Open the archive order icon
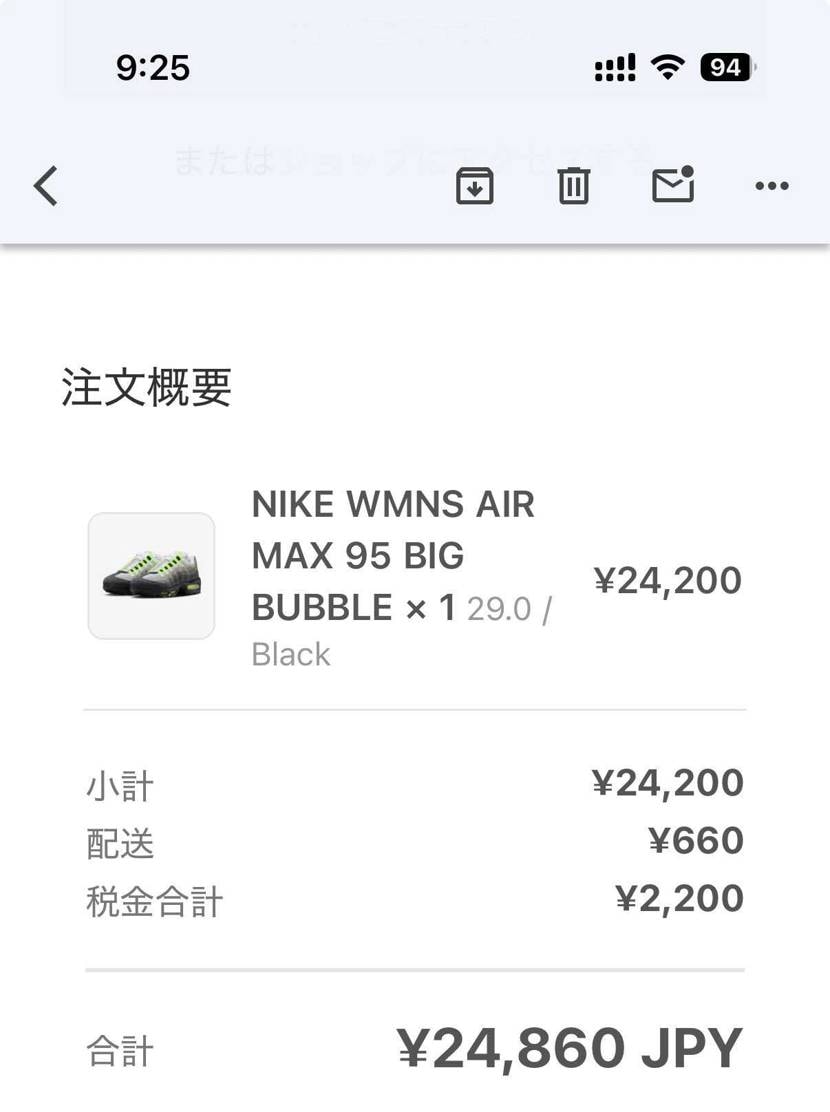 (475, 185)
